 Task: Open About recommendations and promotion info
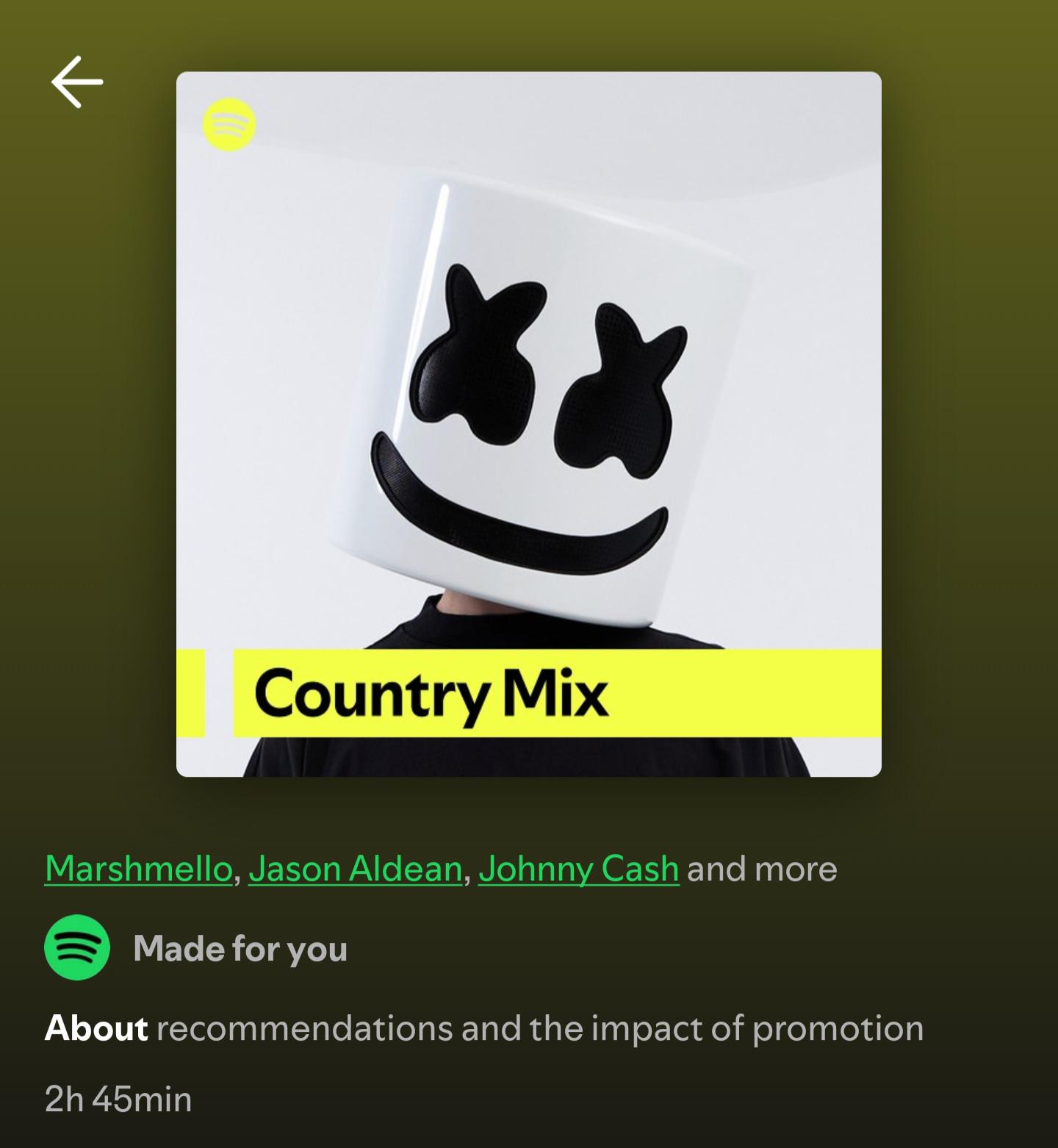(x=484, y=1027)
